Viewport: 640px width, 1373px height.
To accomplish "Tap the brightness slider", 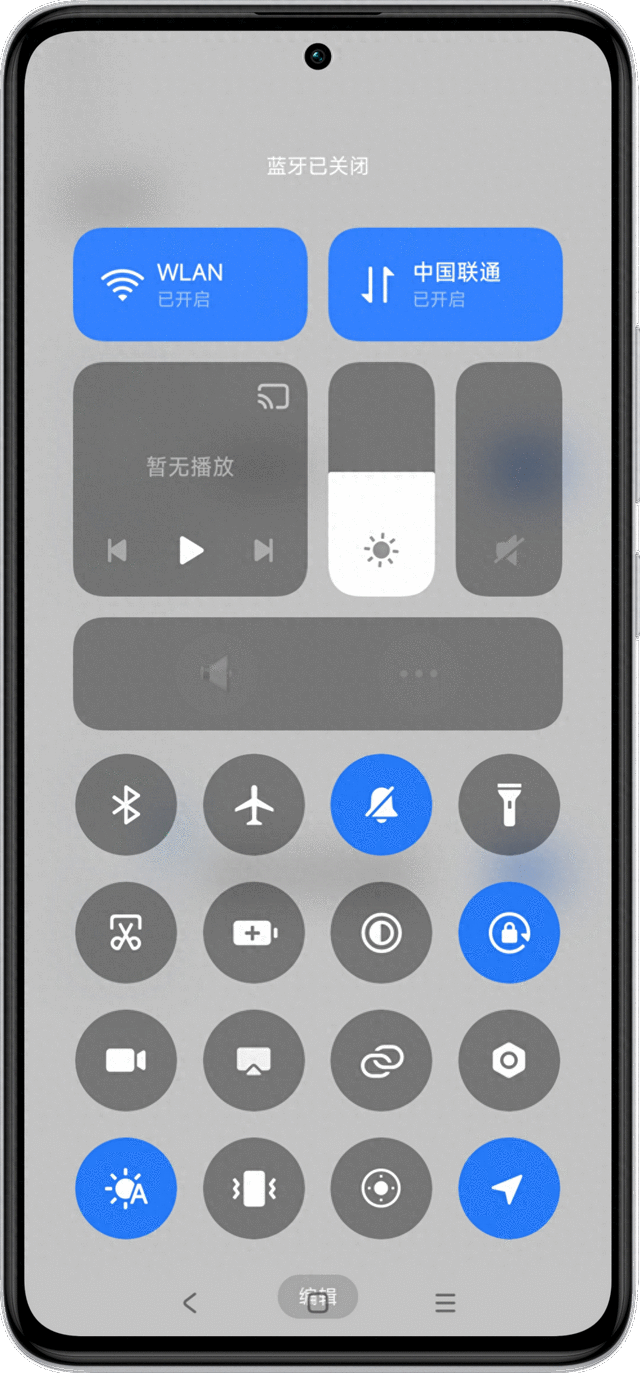I will (x=382, y=479).
